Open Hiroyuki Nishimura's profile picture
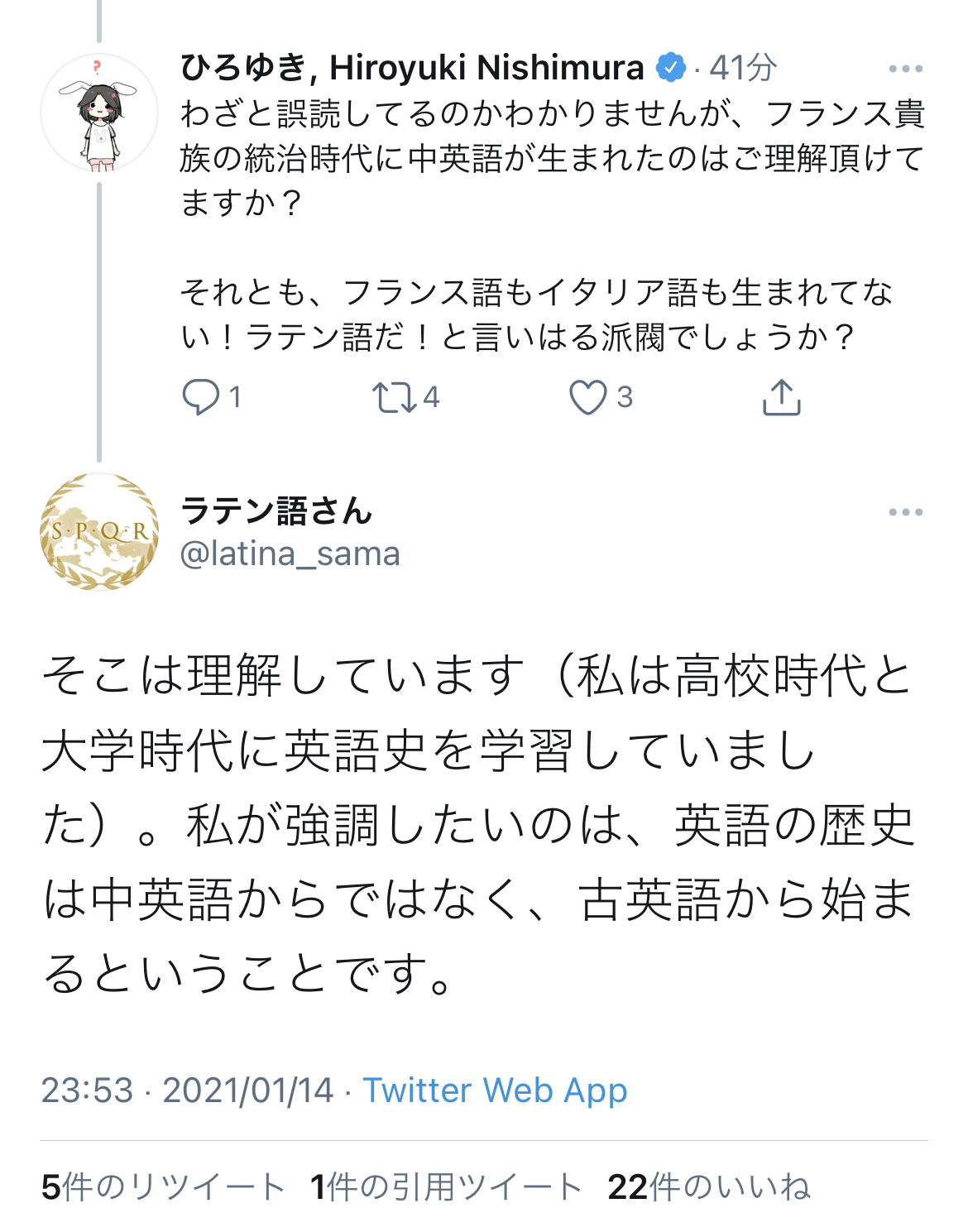Viewport: 968px width, 1232px height. (99, 113)
